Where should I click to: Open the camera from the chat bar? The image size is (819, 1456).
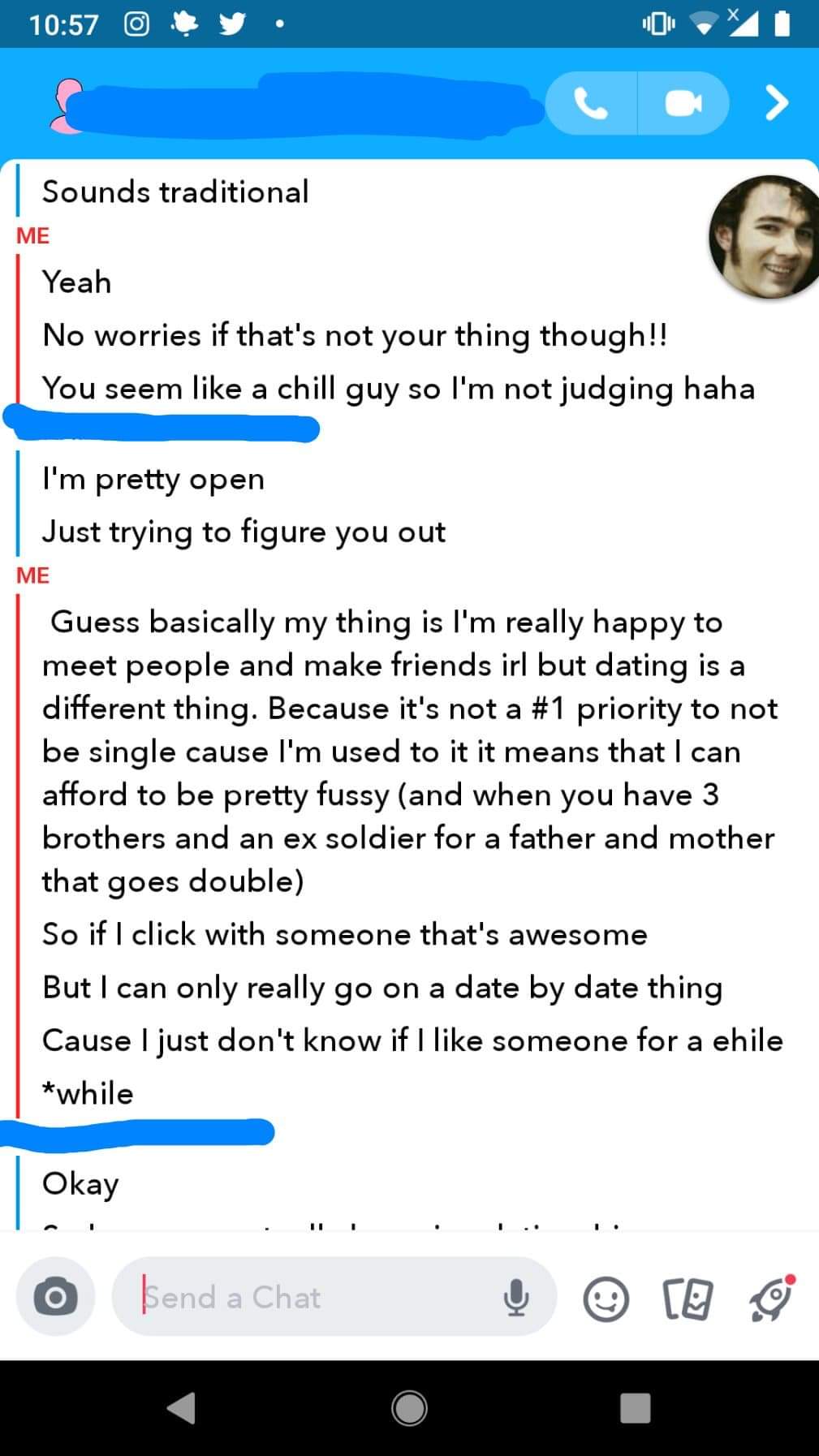pyautogui.click(x=55, y=1297)
